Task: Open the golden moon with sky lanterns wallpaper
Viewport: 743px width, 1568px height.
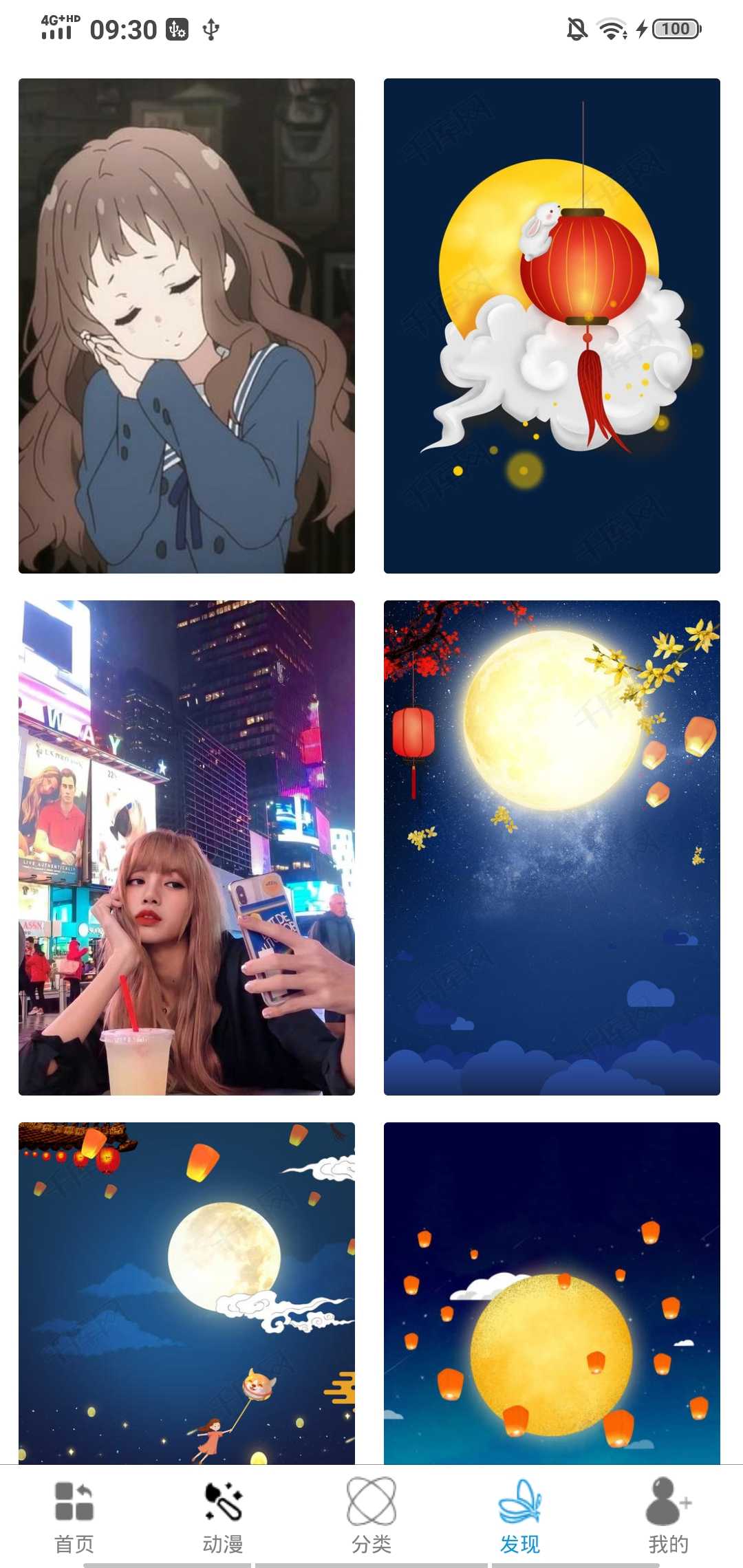Action: click(552, 1293)
